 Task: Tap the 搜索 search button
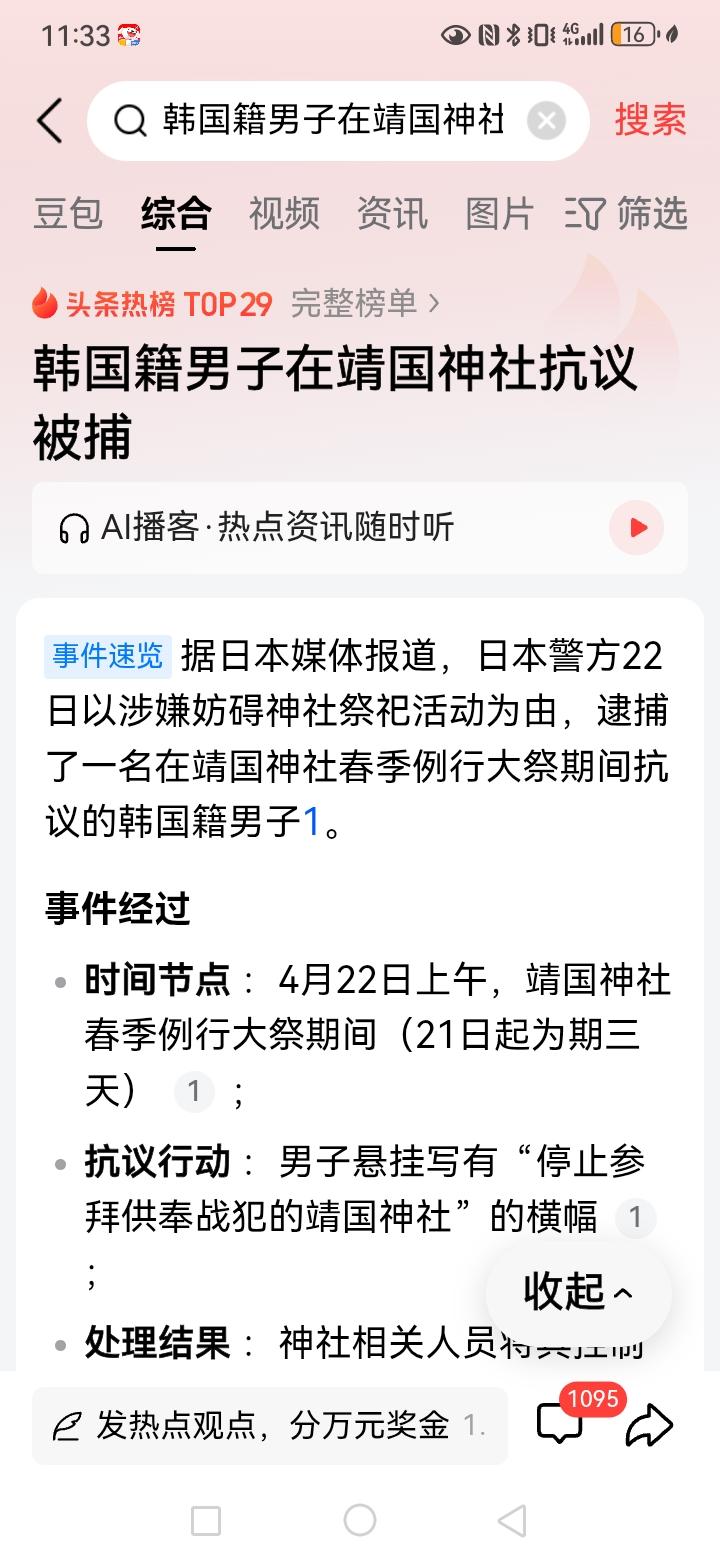click(x=651, y=119)
